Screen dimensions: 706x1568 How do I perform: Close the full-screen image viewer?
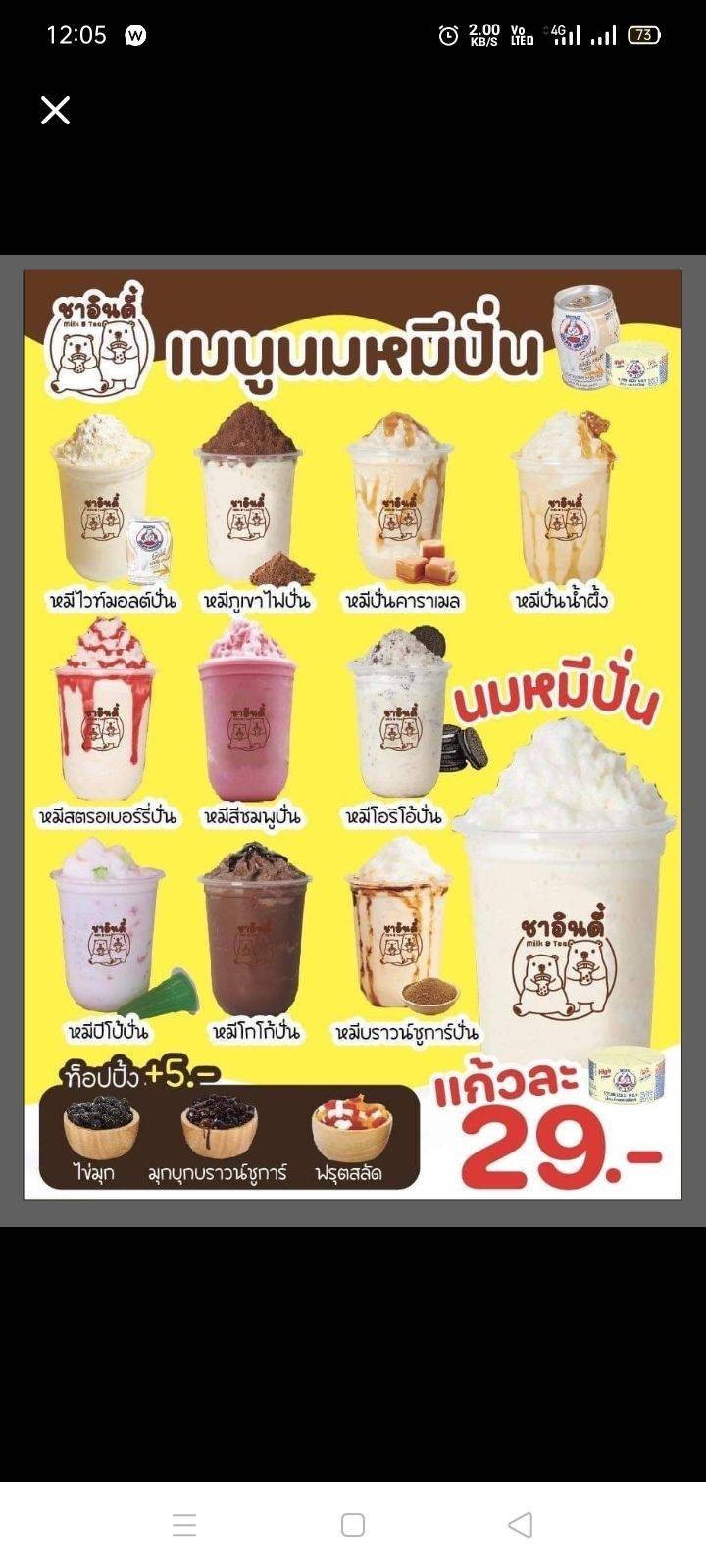[x=56, y=111]
